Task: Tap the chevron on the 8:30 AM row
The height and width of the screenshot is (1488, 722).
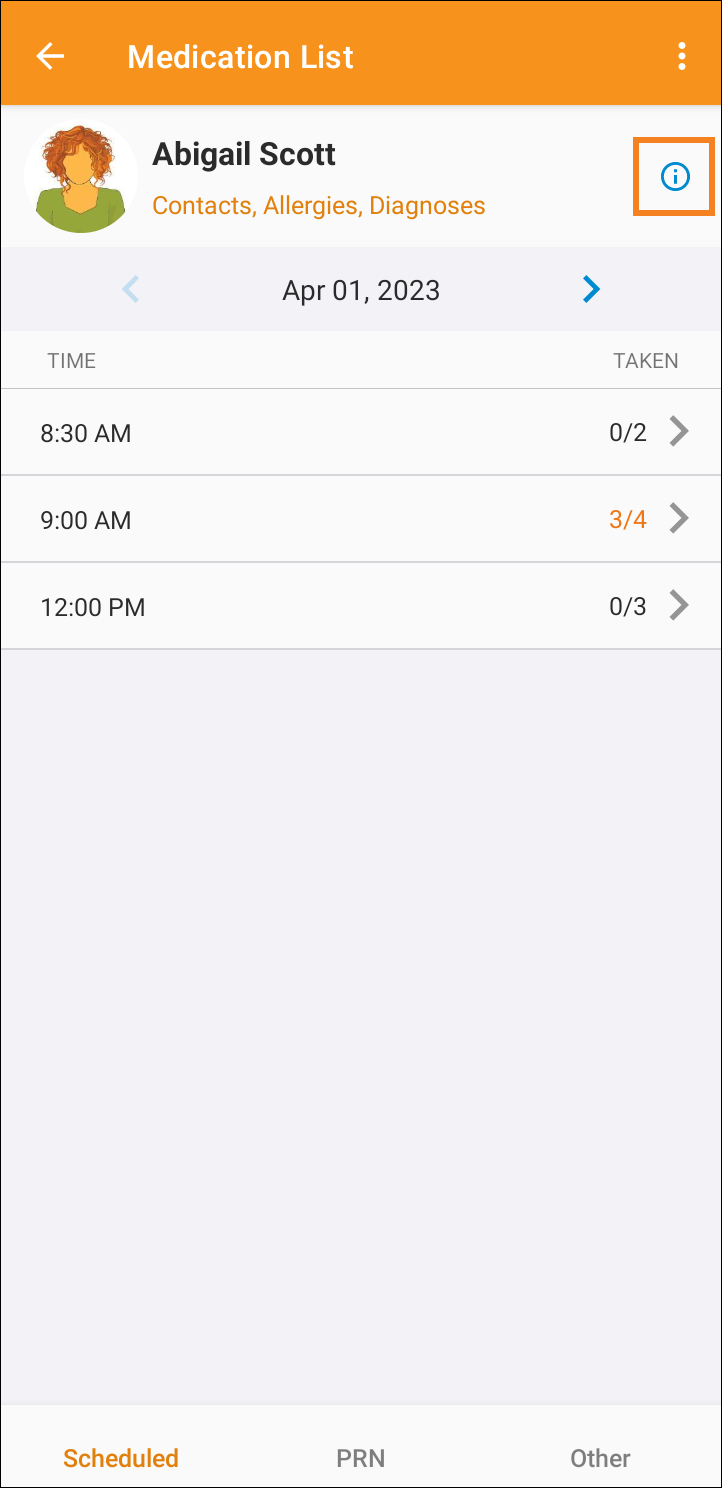Action: point(679,431)
